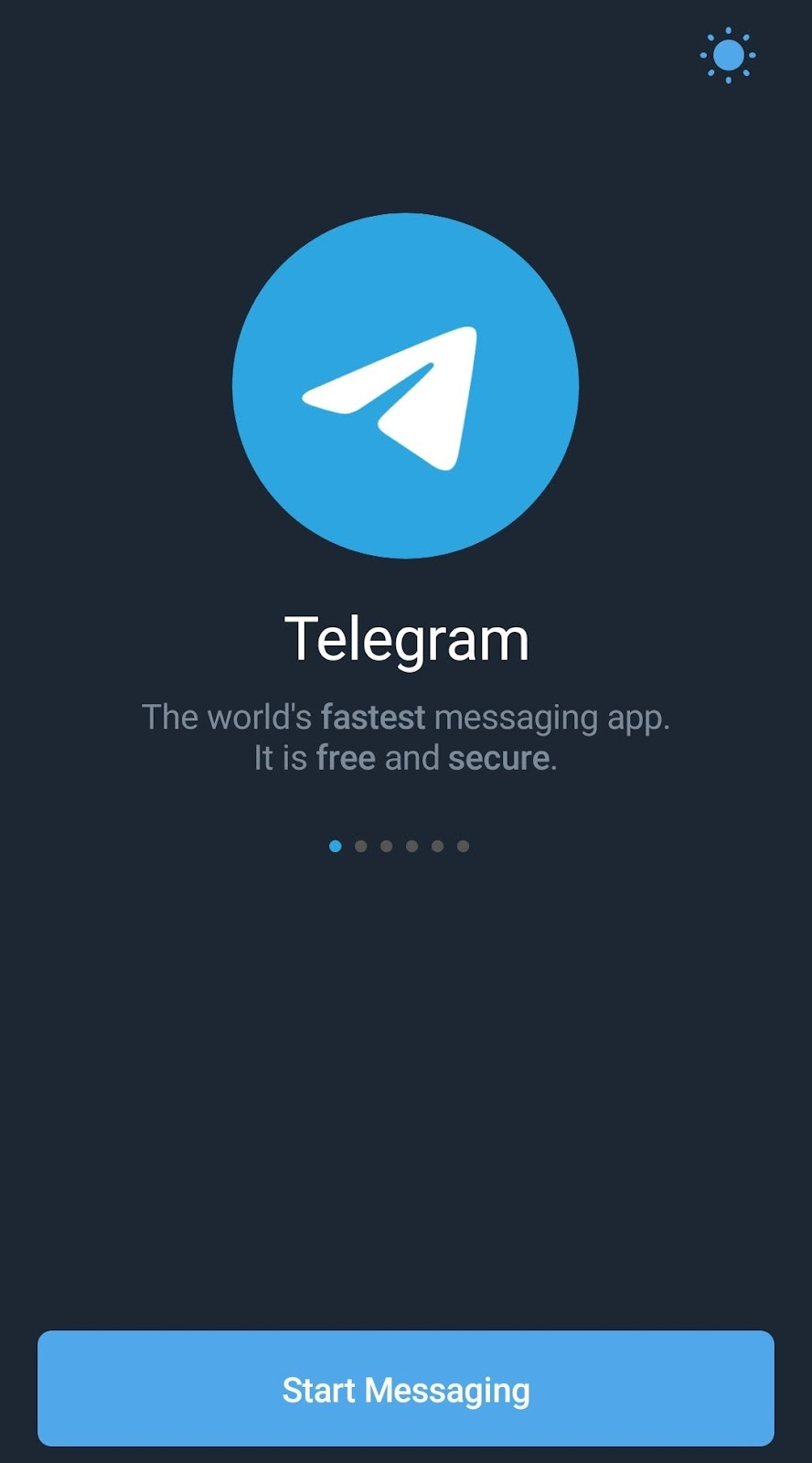Click the word free in the tagline
This screenshot has width=812, height=1463.
[x=347, y=757]
